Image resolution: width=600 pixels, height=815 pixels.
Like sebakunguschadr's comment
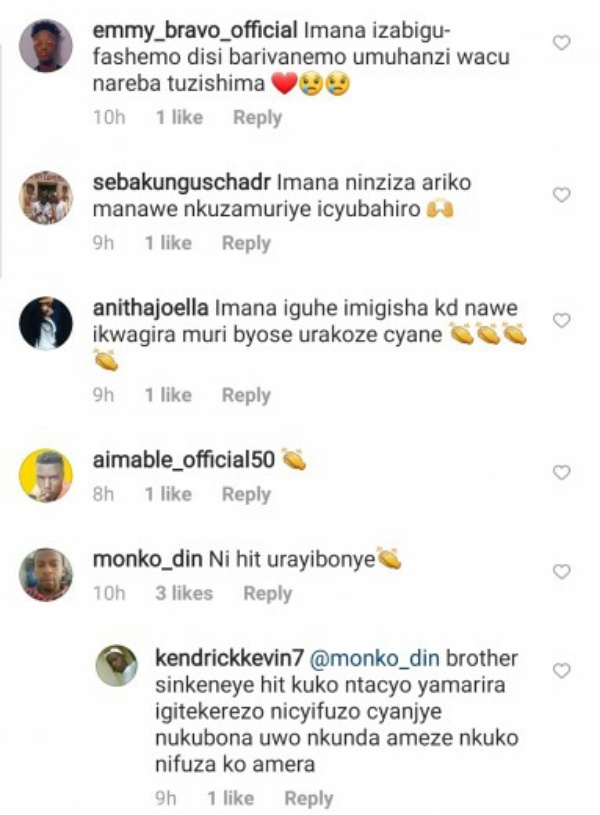pos(562,195)
